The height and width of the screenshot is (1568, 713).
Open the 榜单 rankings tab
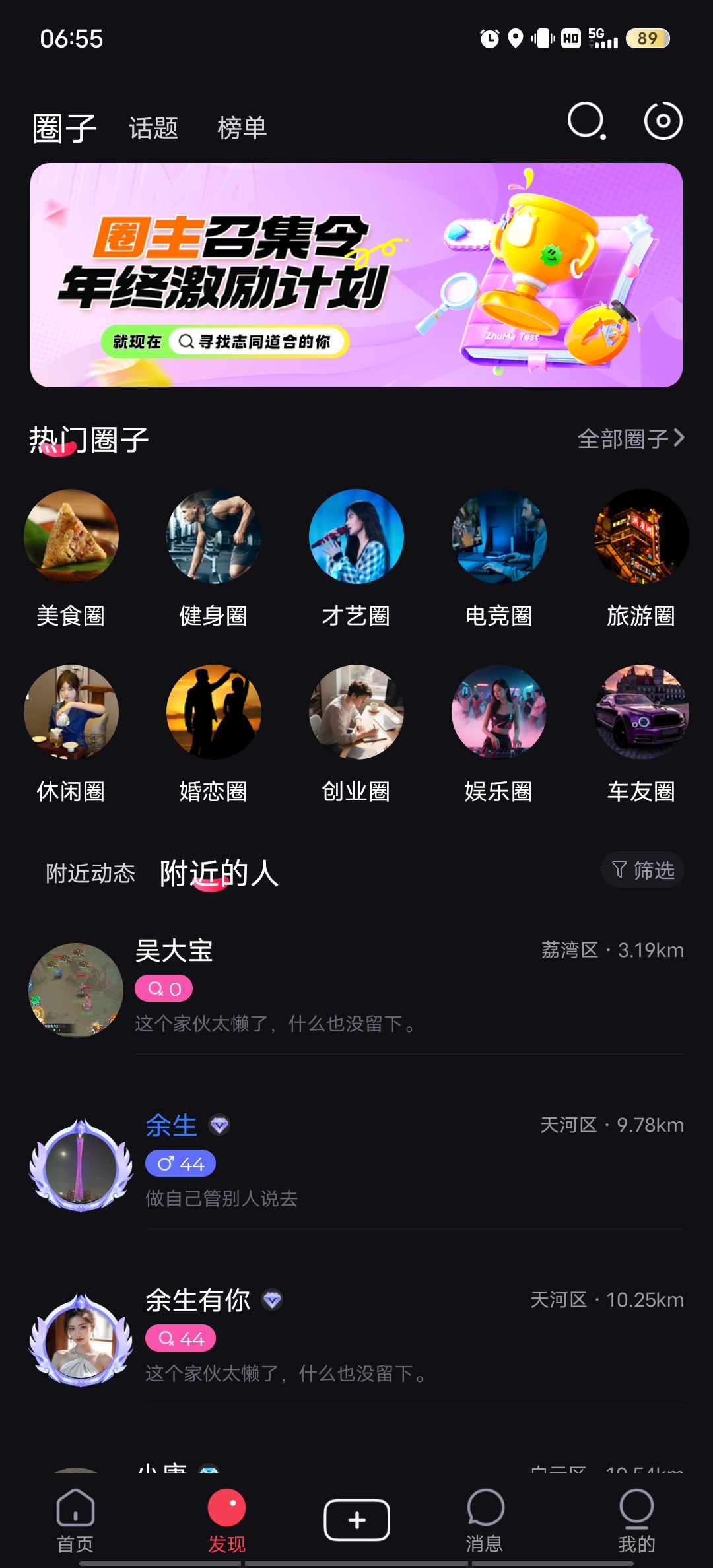point(242,129)
